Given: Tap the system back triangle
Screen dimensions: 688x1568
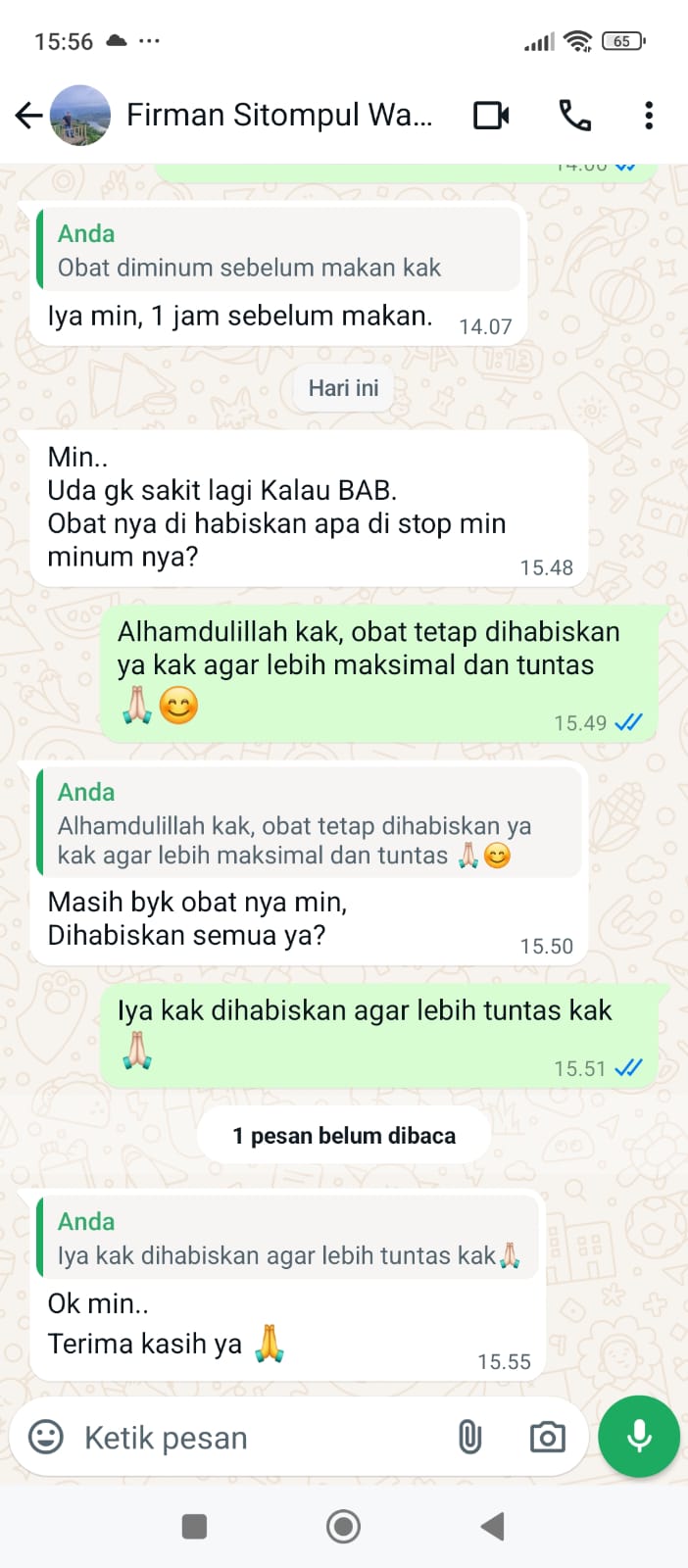Looking at the screenshot, I should (x=493, y=1526).
